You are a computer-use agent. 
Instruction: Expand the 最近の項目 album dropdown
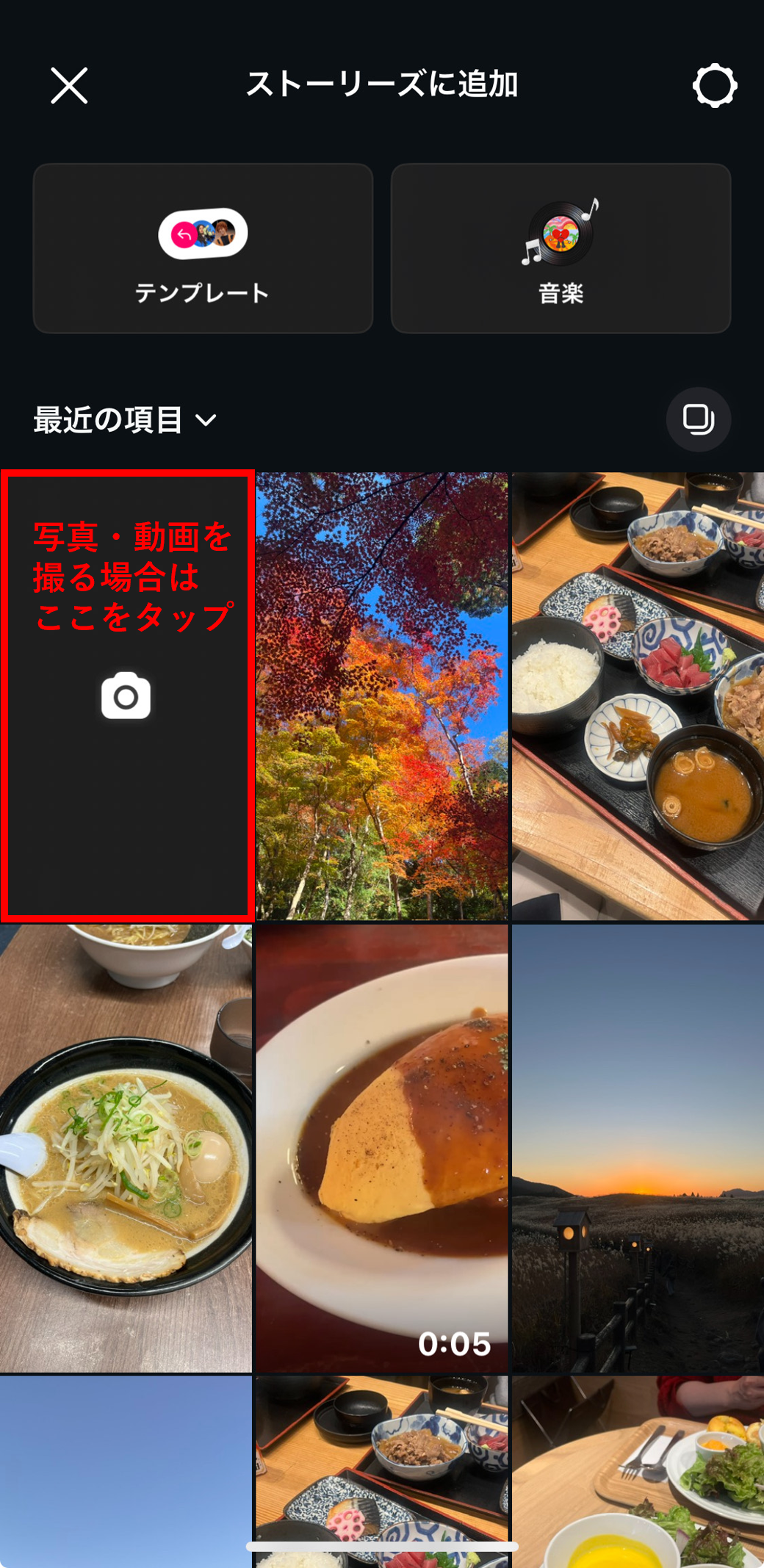pos(125,420)
